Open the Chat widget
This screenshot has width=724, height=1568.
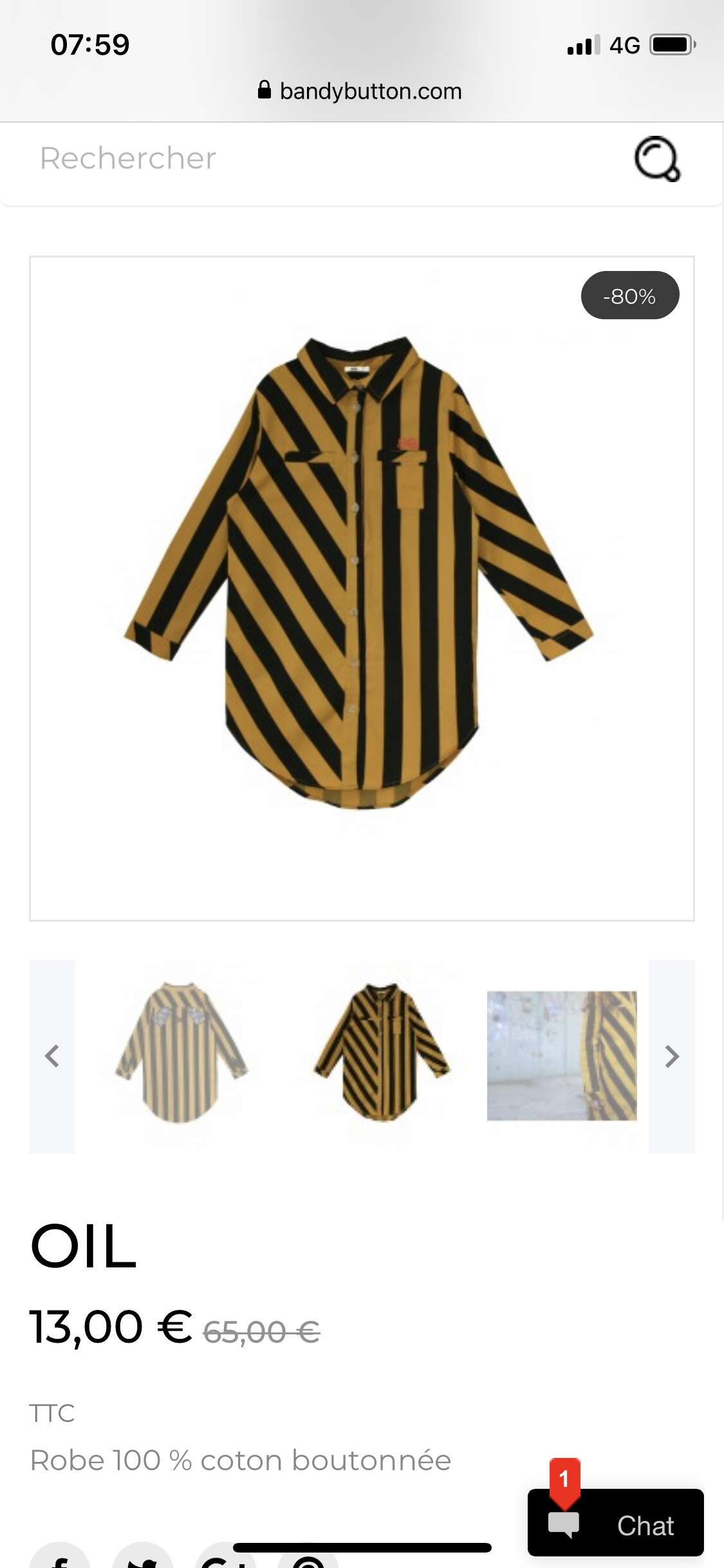click(615, 1522)
